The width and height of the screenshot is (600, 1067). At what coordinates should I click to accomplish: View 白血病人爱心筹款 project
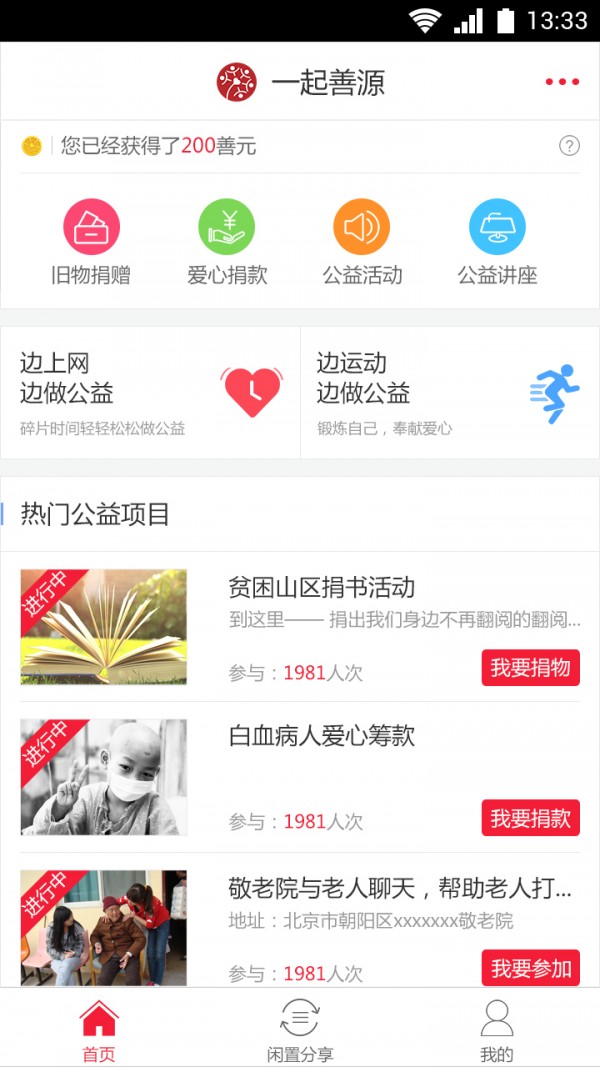pyautogui.click(x=321, y=737)
